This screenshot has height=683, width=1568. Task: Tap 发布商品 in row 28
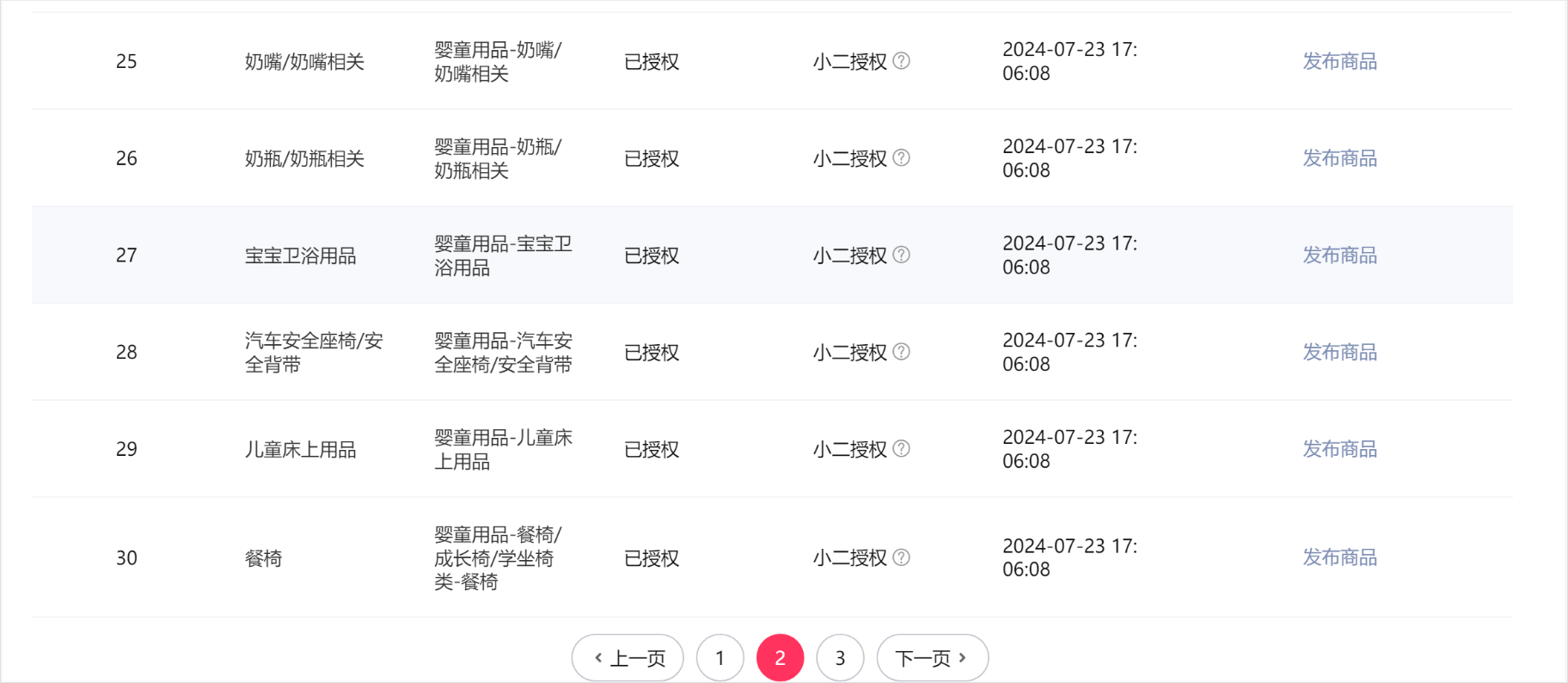(x=1339, y=352)
